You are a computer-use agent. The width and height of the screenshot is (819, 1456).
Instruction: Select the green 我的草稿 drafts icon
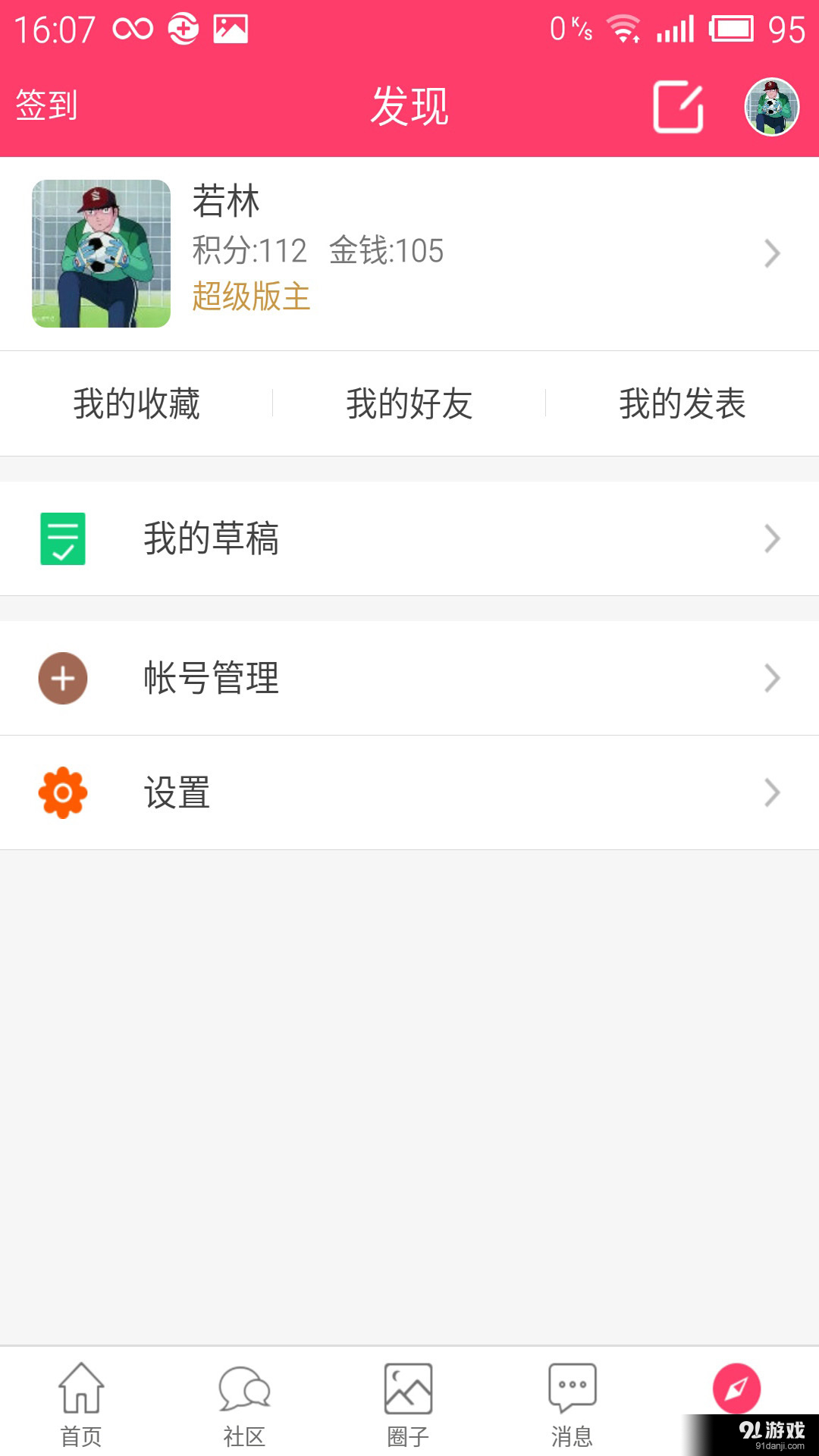(63, 538)
